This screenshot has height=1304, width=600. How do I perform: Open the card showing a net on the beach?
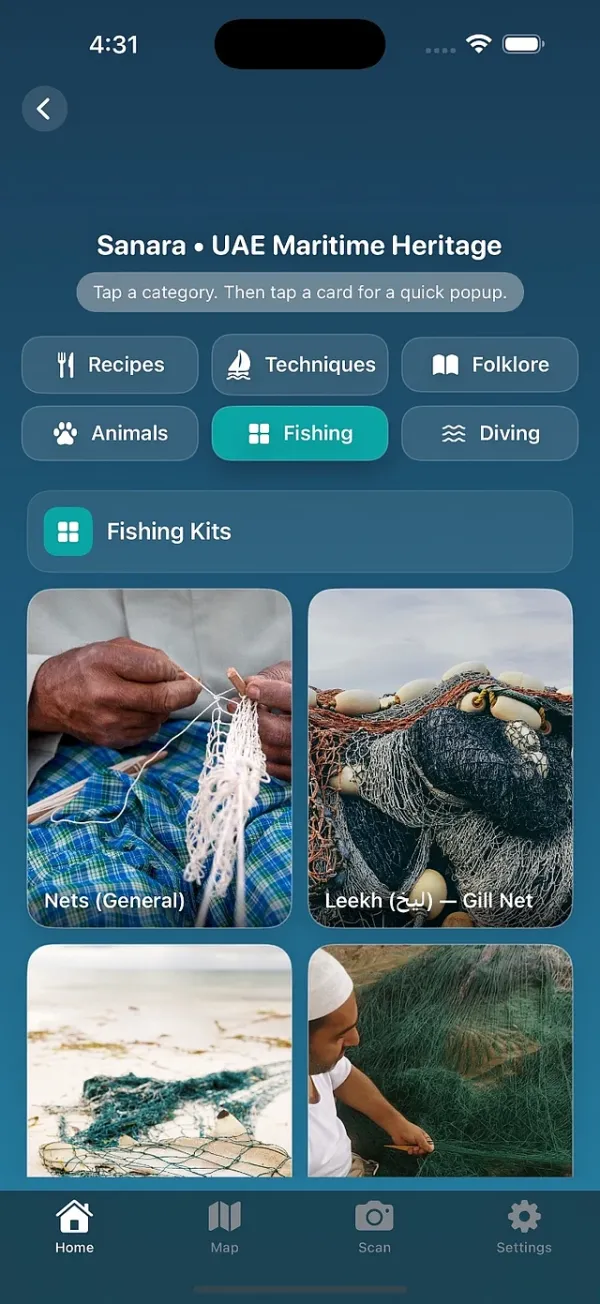point(160,1060)
